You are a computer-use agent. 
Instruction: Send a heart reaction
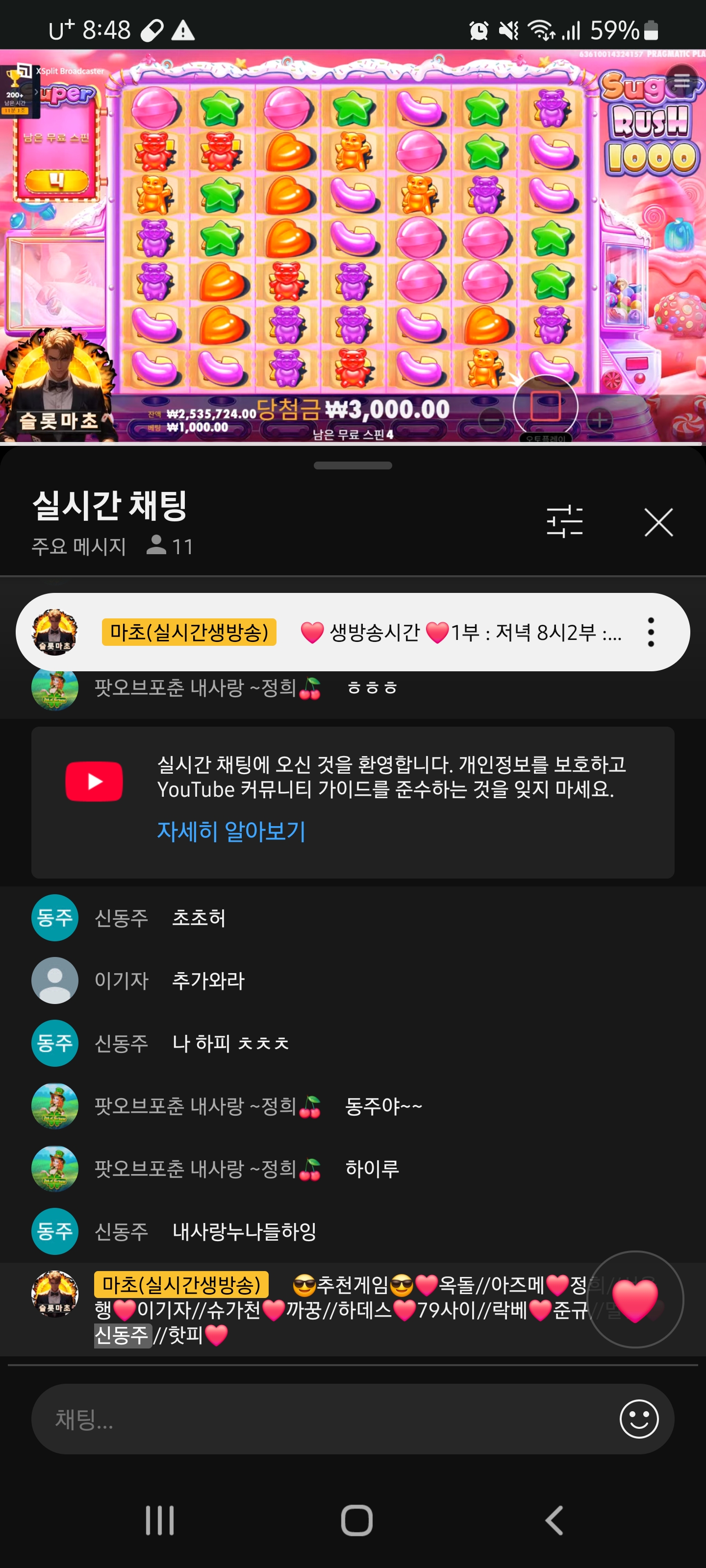634,1299
